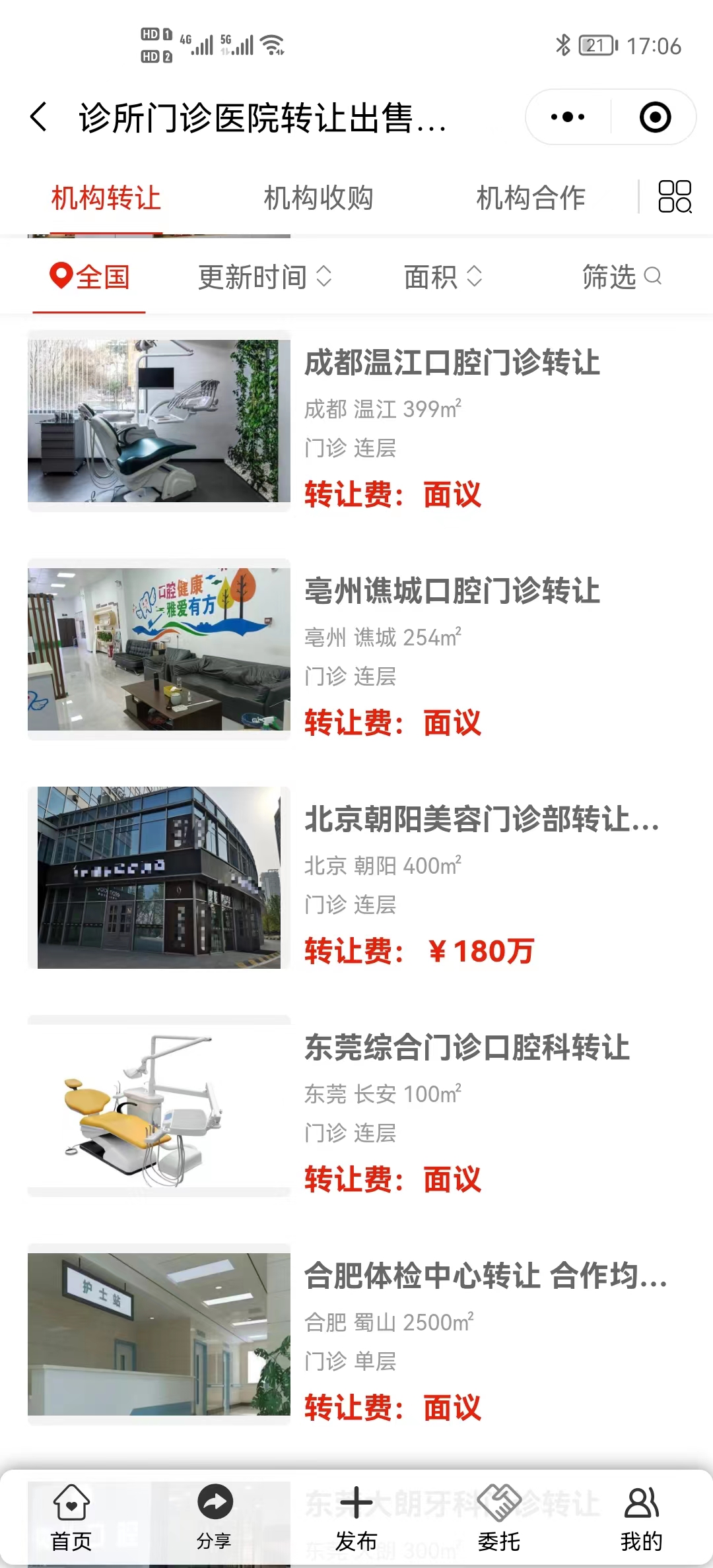
Task: Sort listings by 更新时间
Action: click(264, 277)
